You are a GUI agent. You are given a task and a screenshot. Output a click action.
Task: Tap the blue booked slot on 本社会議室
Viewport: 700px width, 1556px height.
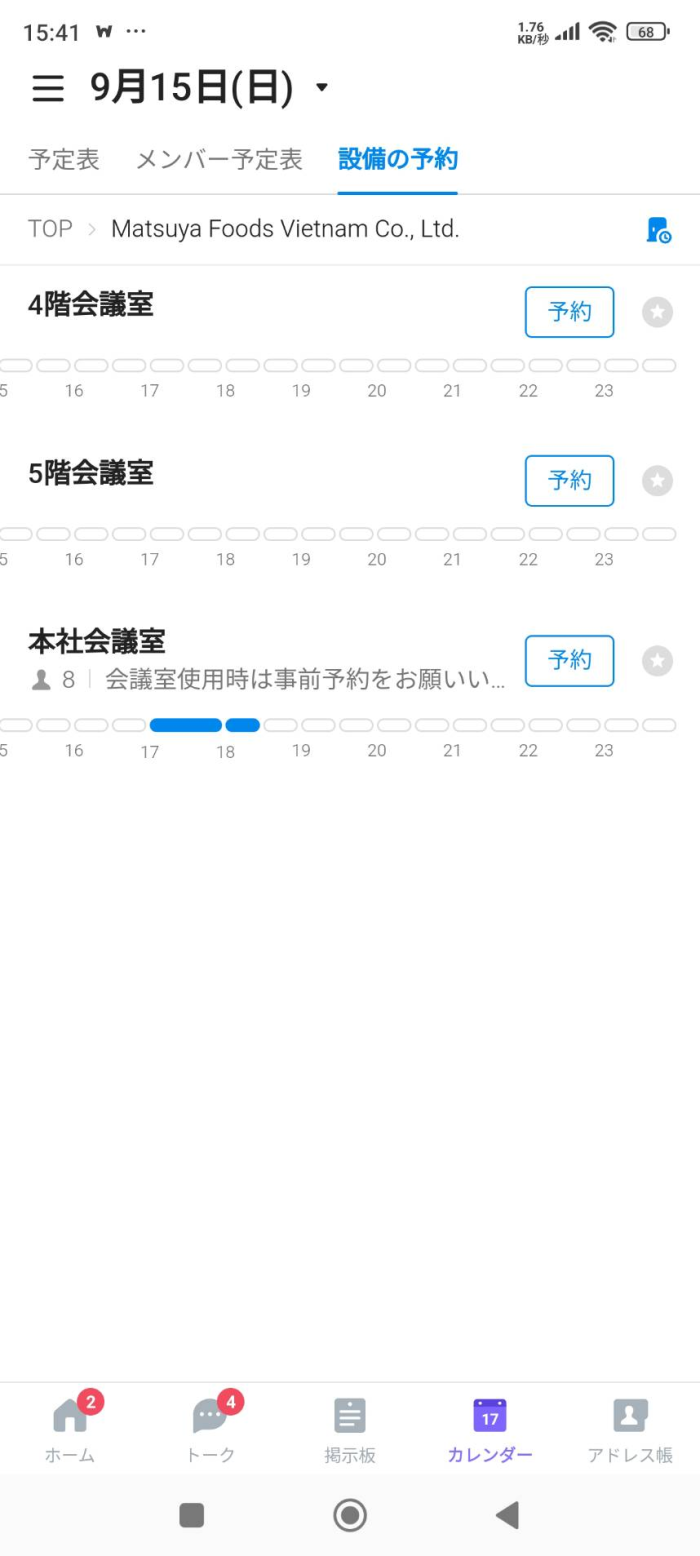point(186,726)
